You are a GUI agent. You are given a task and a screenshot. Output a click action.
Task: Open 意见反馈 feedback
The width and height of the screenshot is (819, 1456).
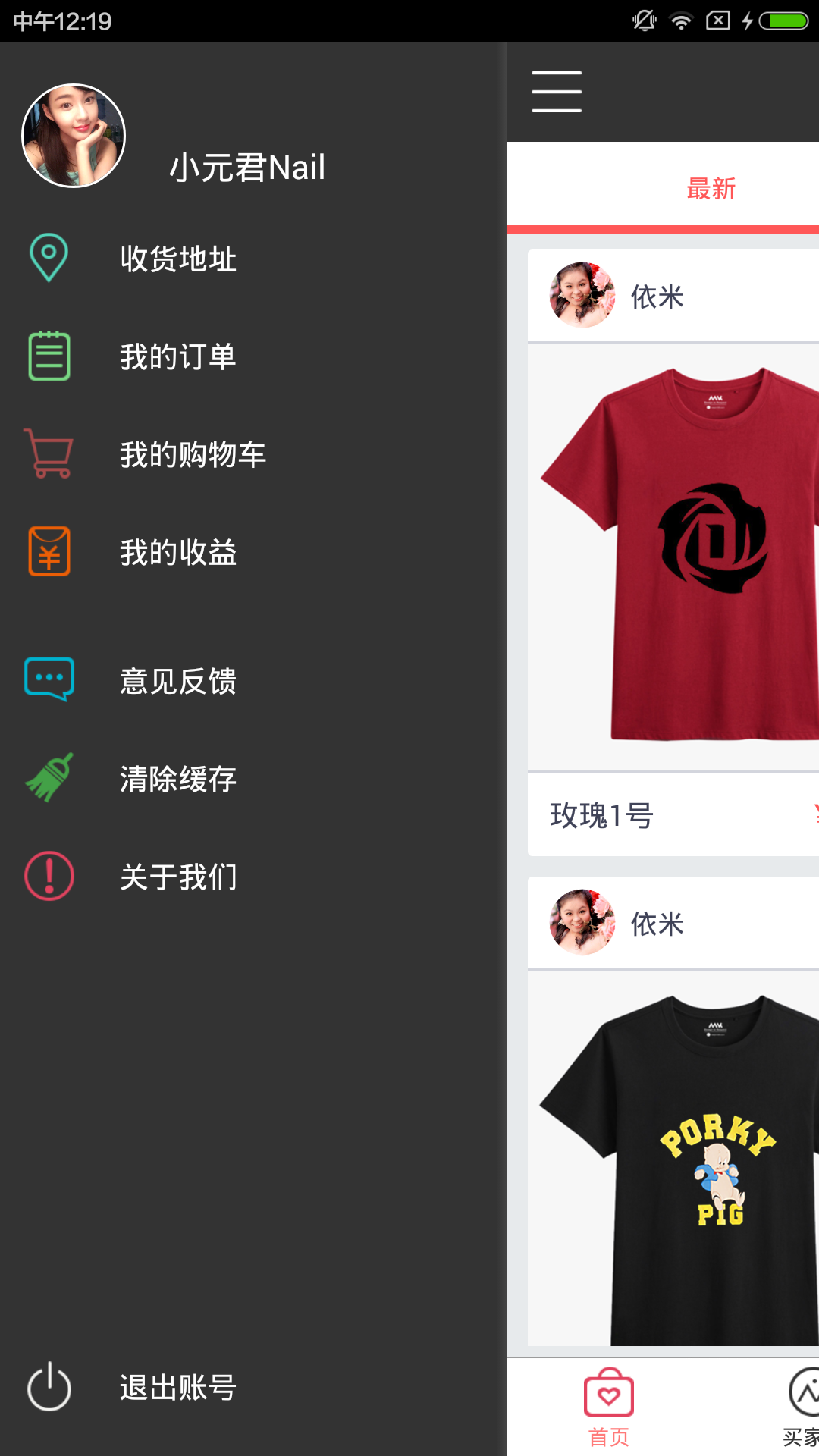tap(177, 681)
